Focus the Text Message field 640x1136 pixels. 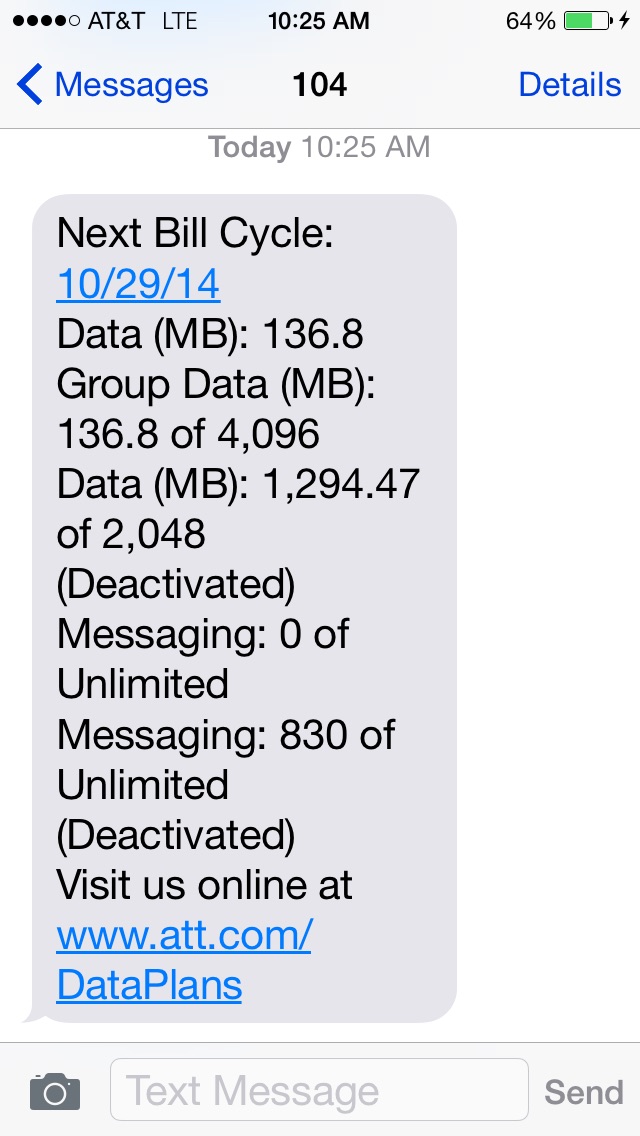319,1089
